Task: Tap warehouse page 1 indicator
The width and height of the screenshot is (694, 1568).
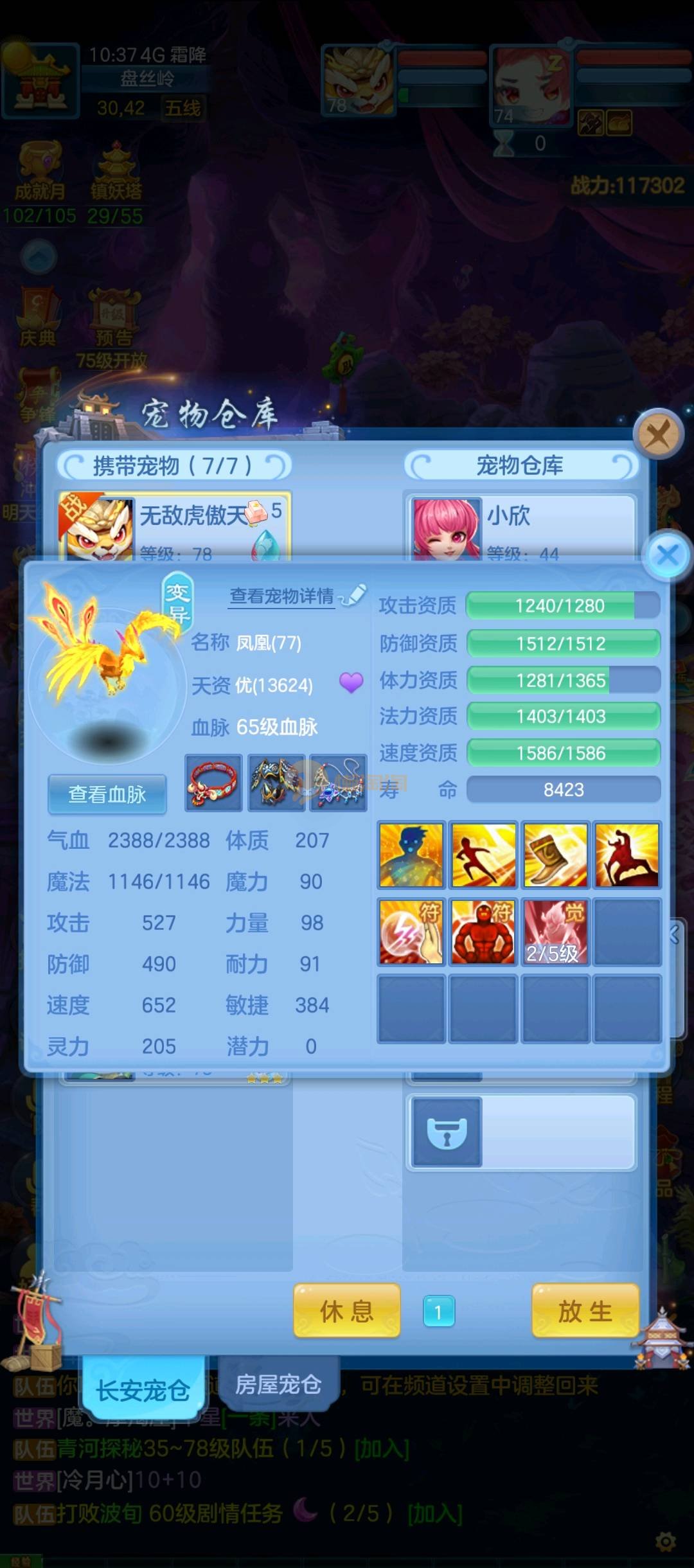Action: (x=439, y=1312)
